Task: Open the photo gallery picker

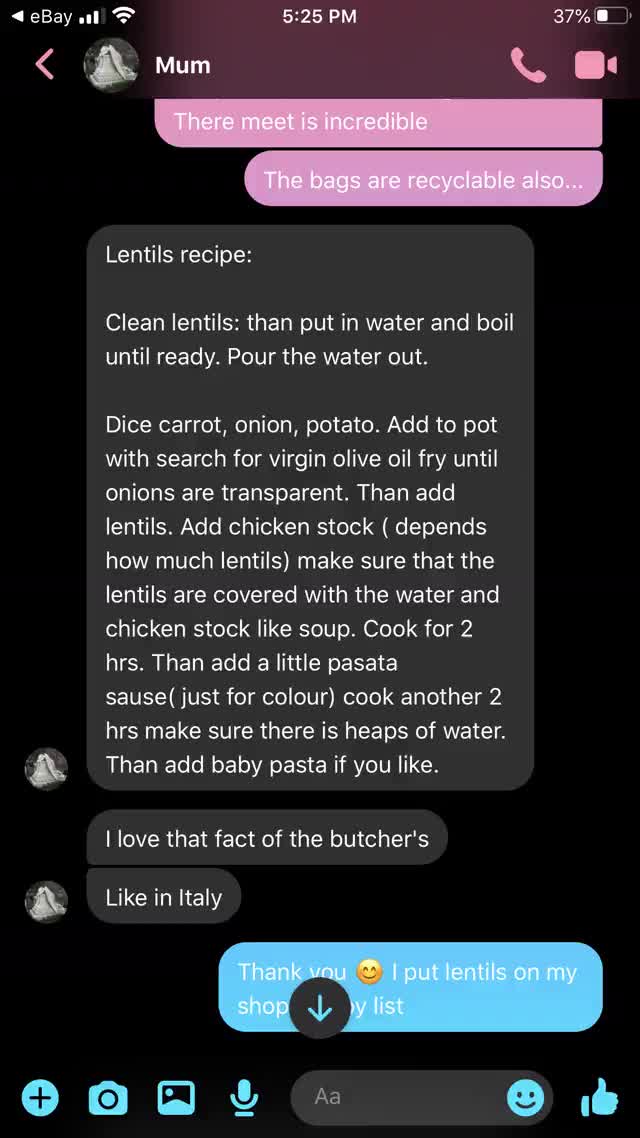Action: [x=176, y=1097]
